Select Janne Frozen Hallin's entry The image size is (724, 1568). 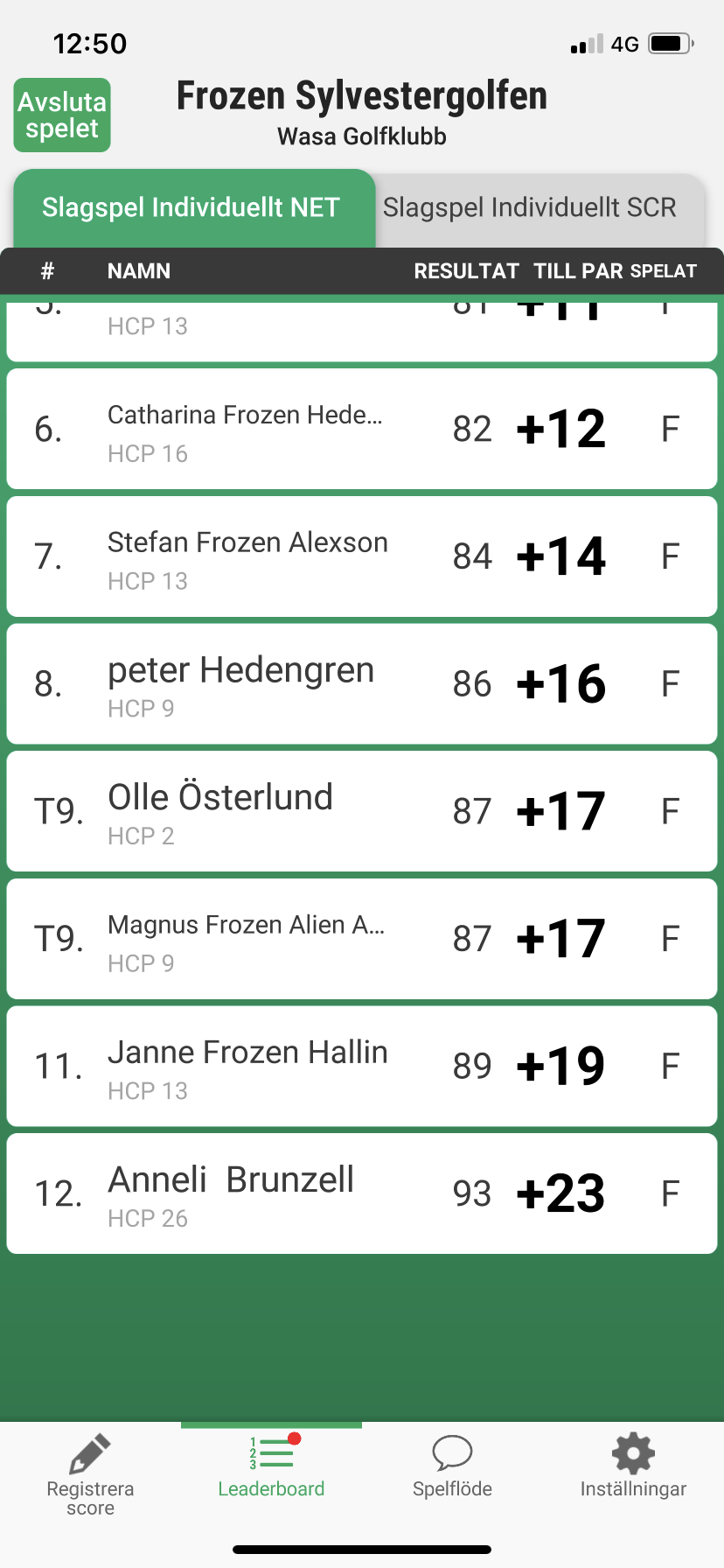click(x=362, y=1067)
